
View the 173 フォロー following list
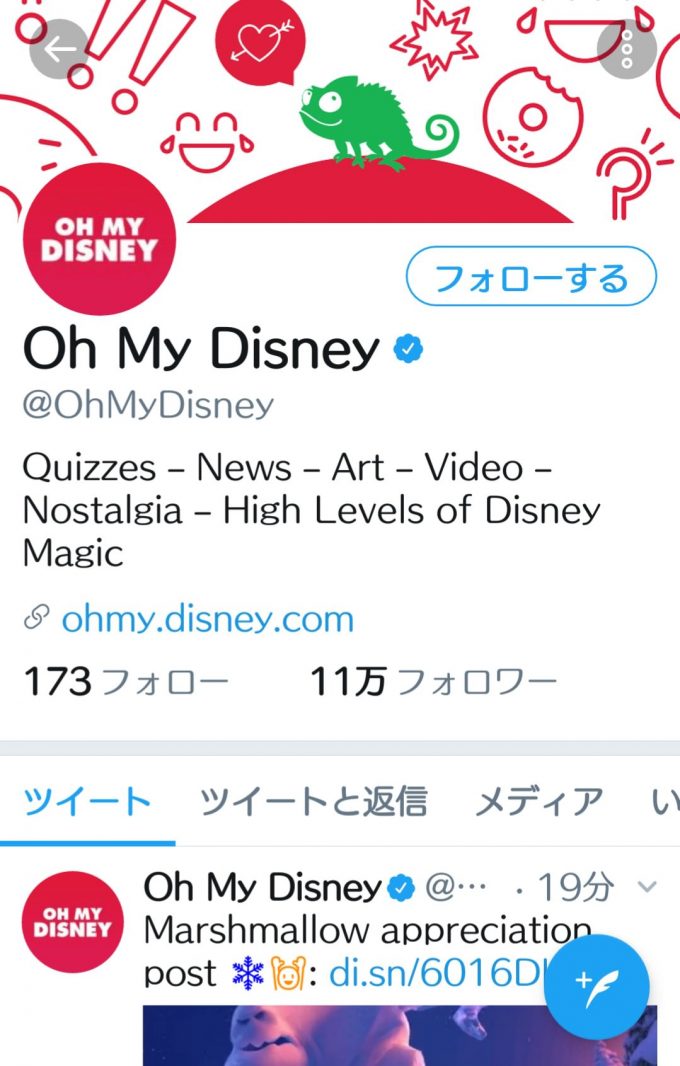click(x=125, y=683)
